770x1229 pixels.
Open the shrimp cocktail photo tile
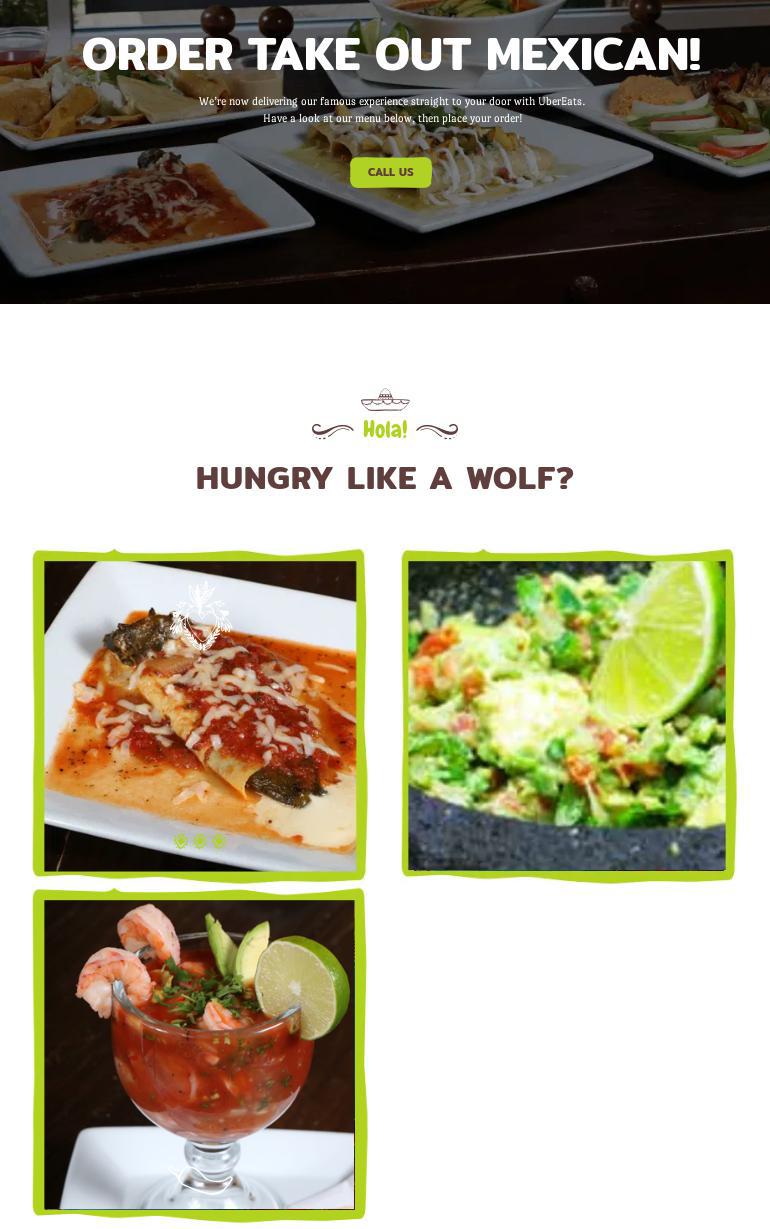200,1054
